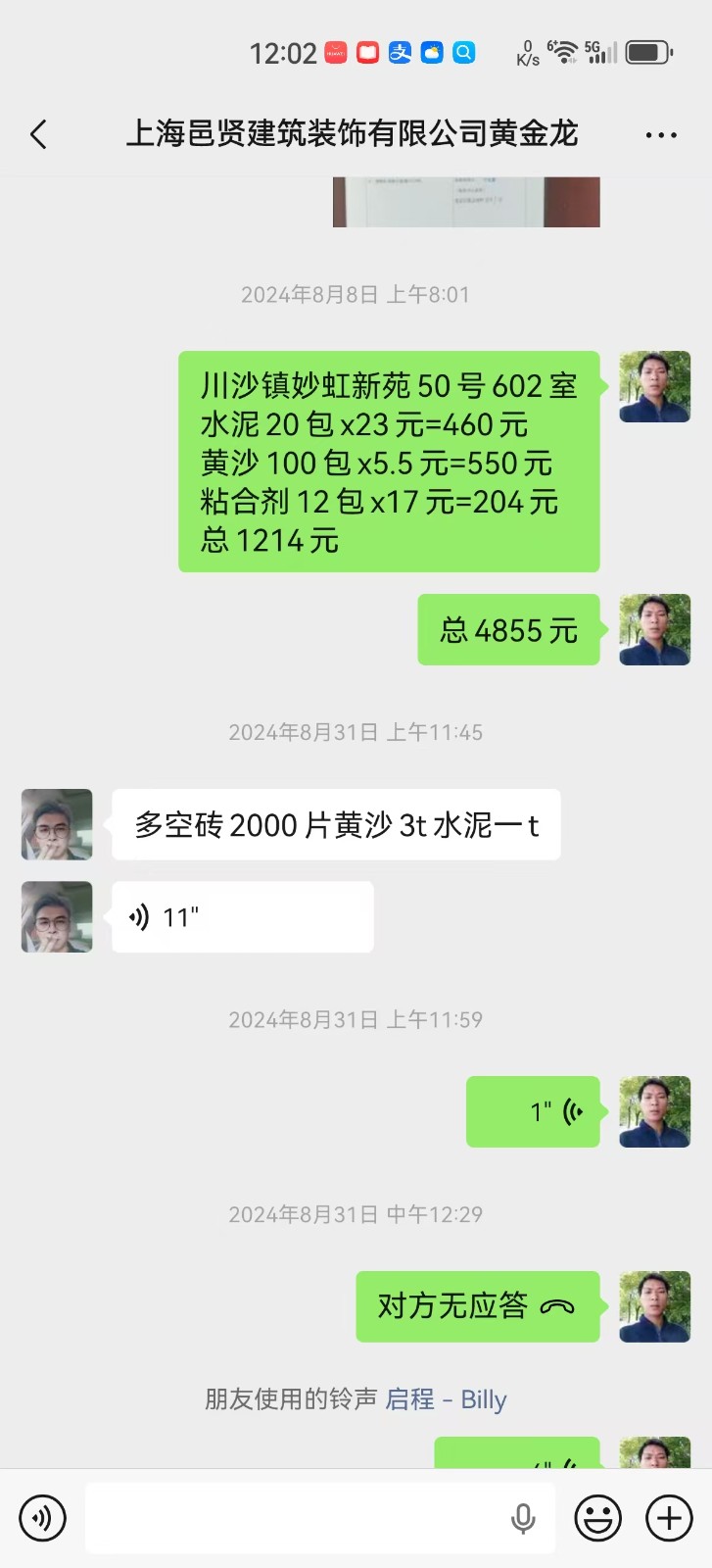Play the 11-second voice message

242,917
